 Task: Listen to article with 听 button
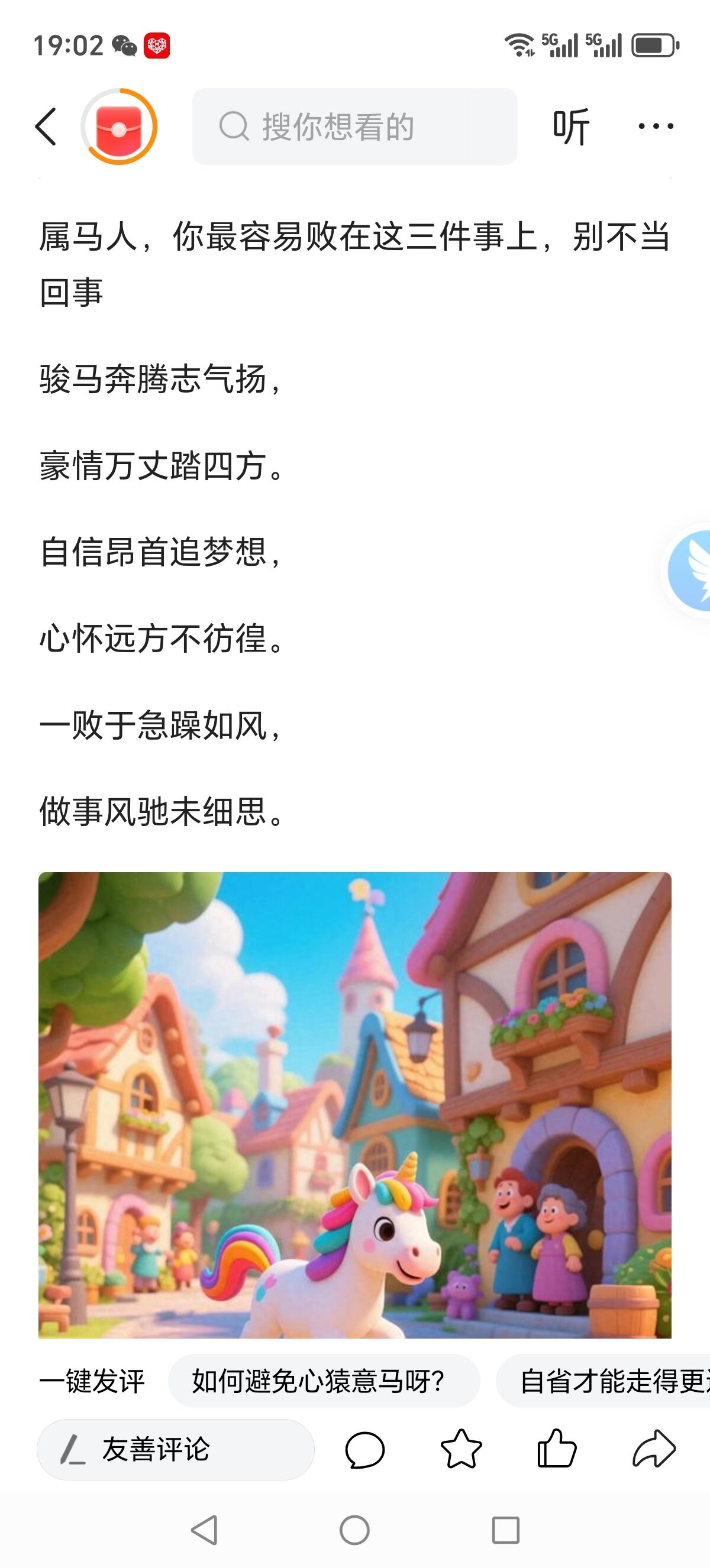click(x=570, y=127)
